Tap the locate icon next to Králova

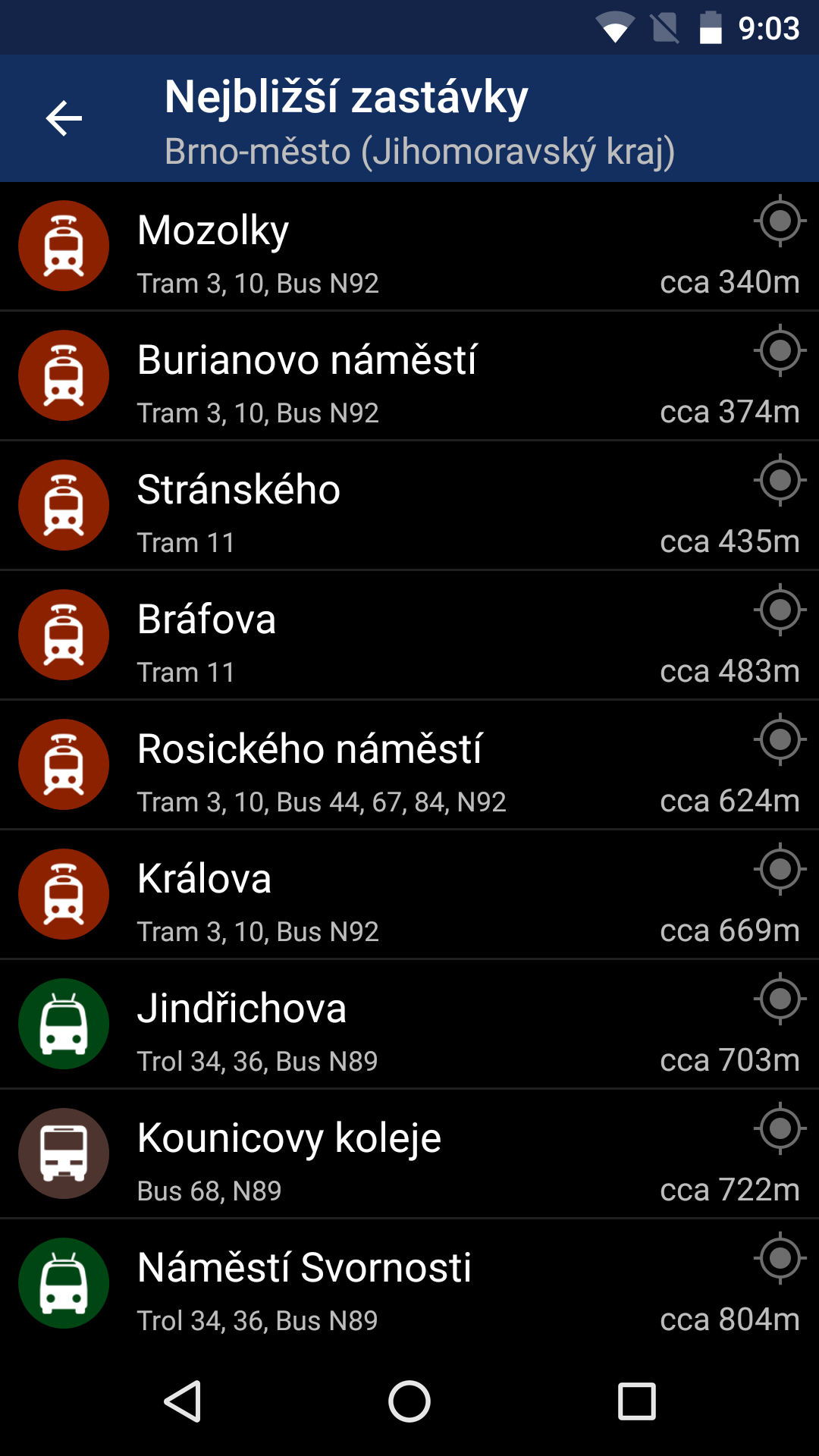pyautogui.click(x=780, y=869)
